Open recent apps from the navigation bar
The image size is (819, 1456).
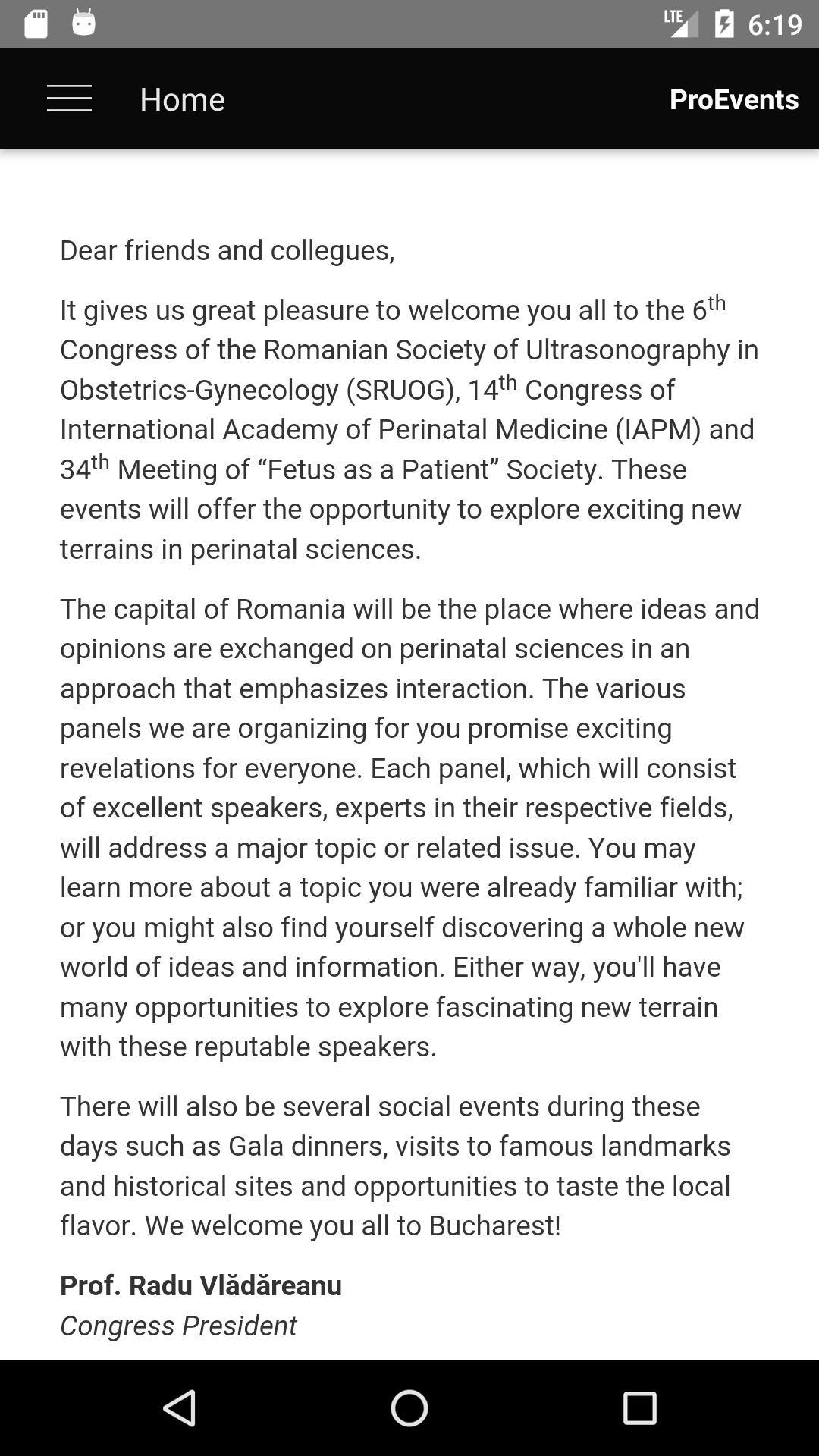(x=639, y=1408)
